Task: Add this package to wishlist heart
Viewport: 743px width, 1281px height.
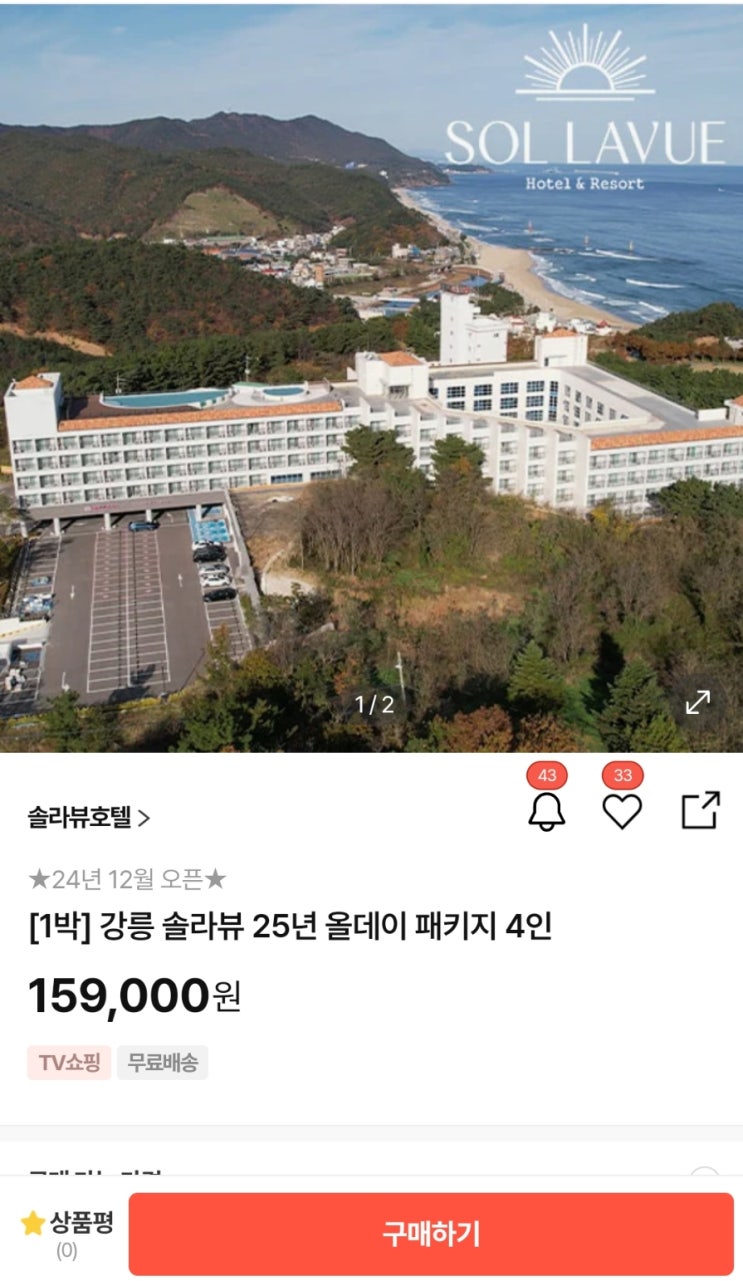Action: 622,811
